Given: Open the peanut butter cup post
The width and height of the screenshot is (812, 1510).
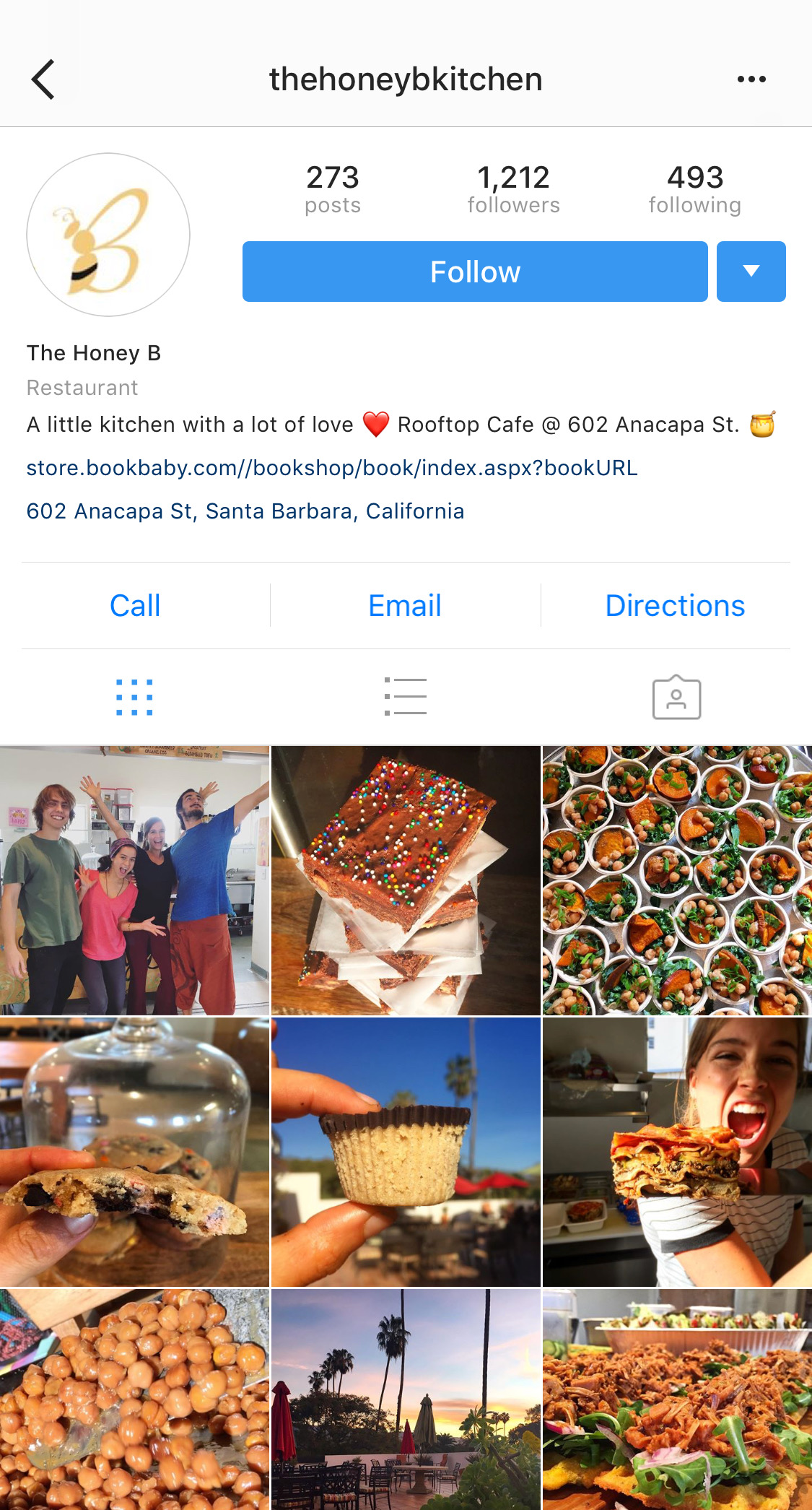Looking at the screenshot, I should tap(406, 1152).
